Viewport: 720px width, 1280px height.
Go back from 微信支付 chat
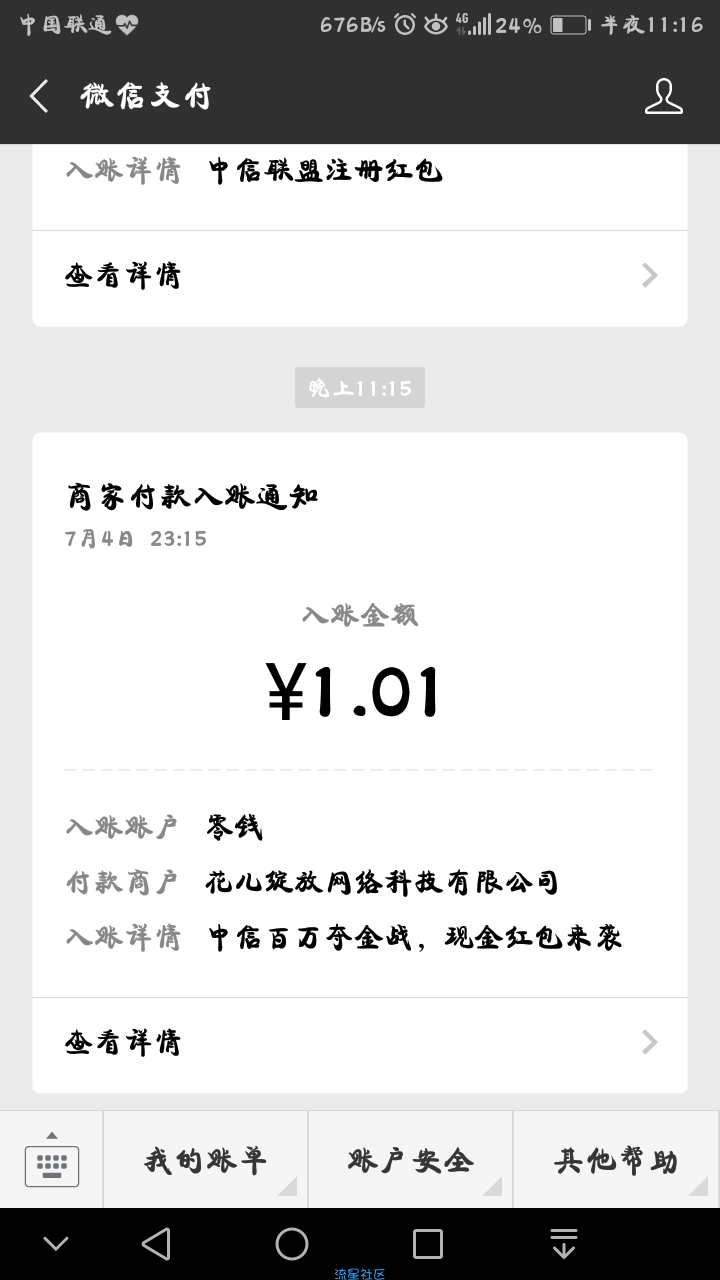click(39, 96)
